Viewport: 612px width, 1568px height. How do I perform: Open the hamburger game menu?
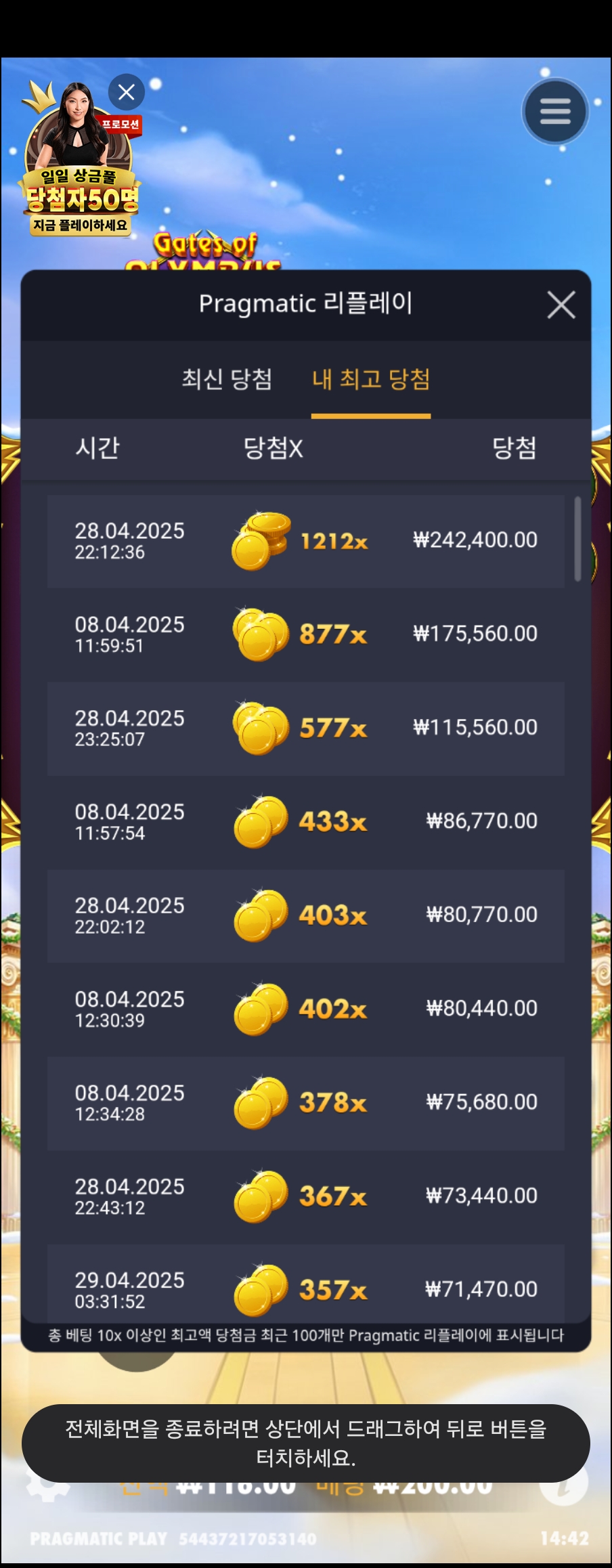(x=555, y=112)
